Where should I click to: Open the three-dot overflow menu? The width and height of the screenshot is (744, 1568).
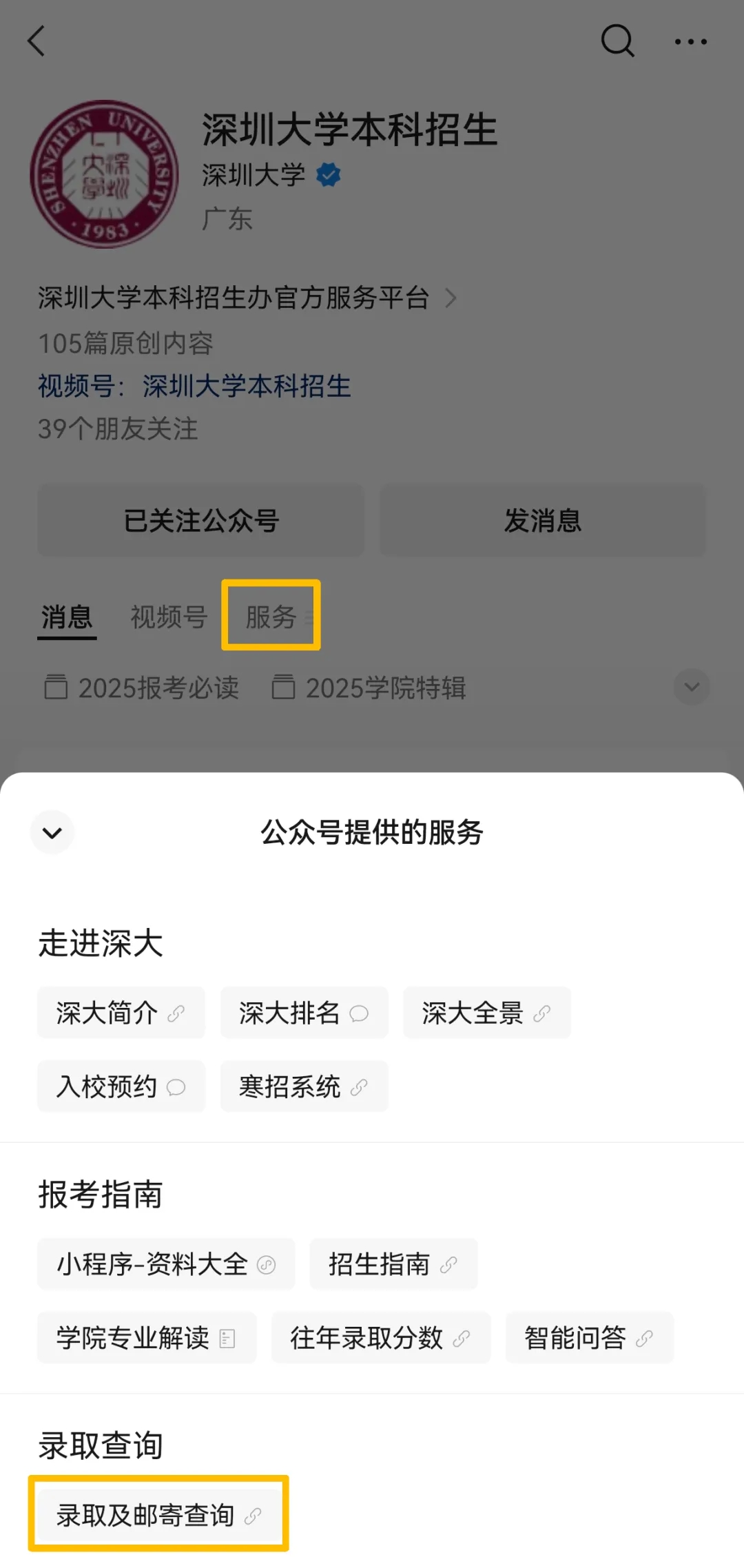coord(690,41)
